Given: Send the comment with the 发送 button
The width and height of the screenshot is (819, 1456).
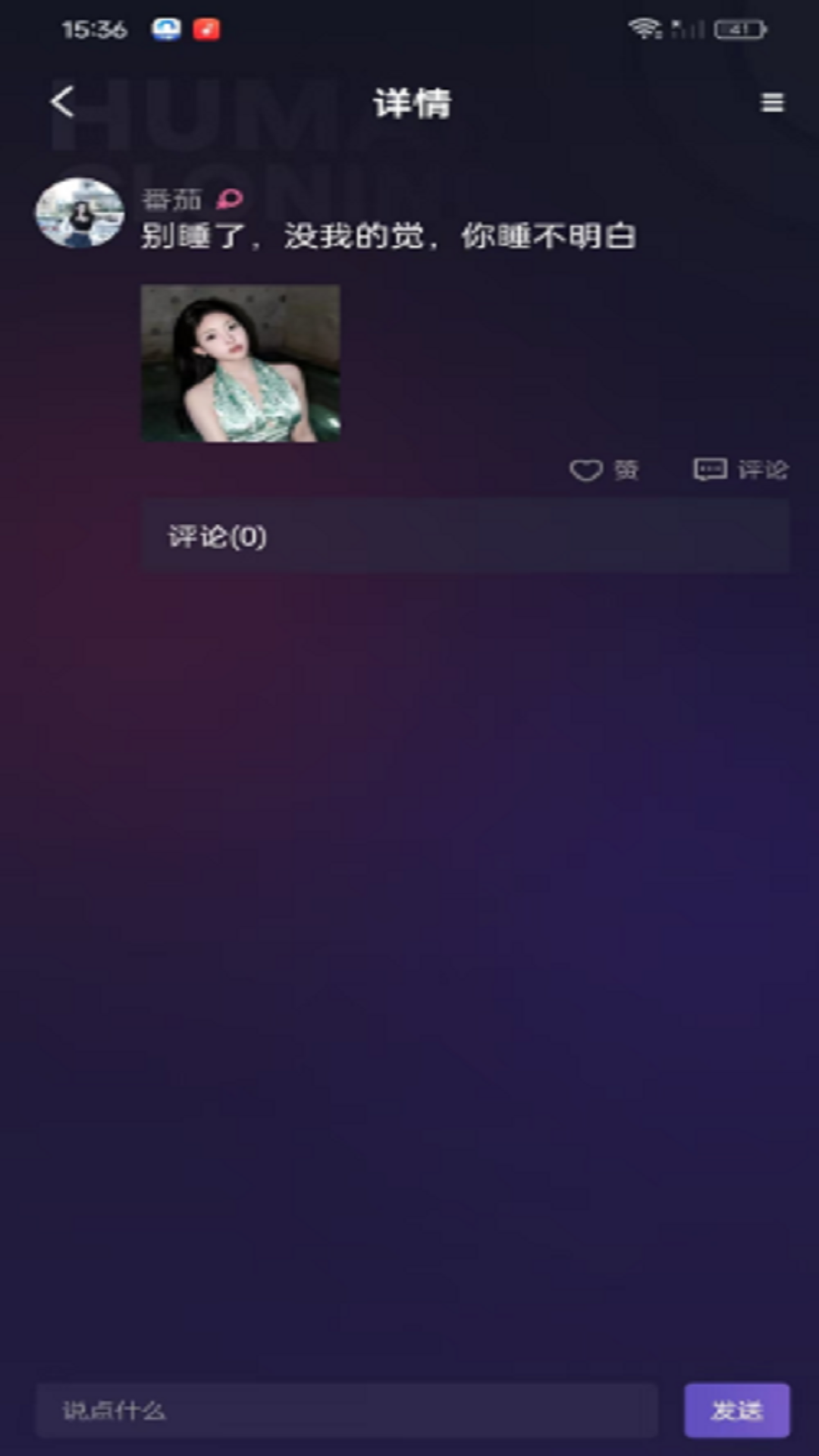Looking at the screenshot, I should 736,1410.
